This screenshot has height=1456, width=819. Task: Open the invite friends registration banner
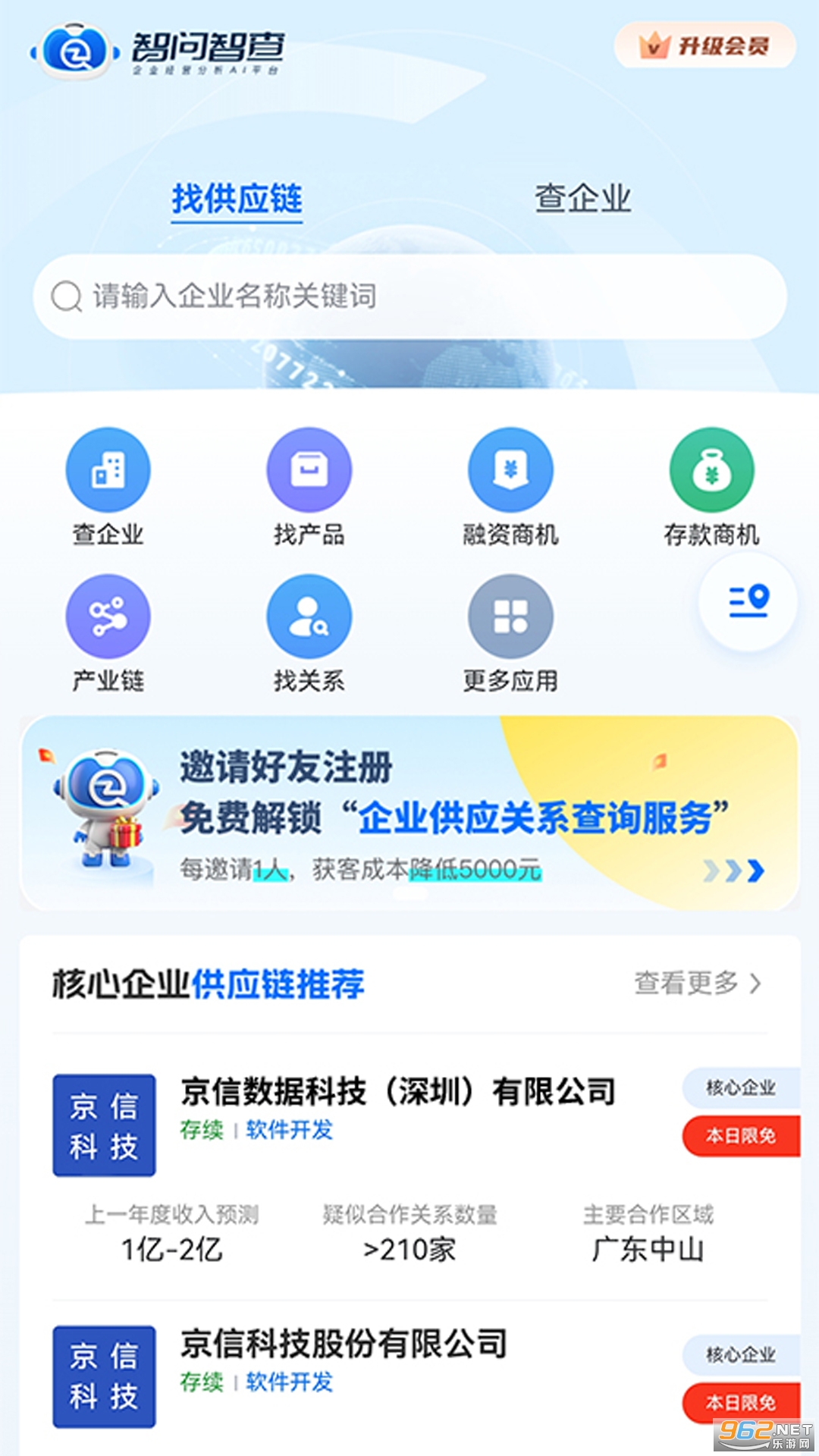point(409,813)
